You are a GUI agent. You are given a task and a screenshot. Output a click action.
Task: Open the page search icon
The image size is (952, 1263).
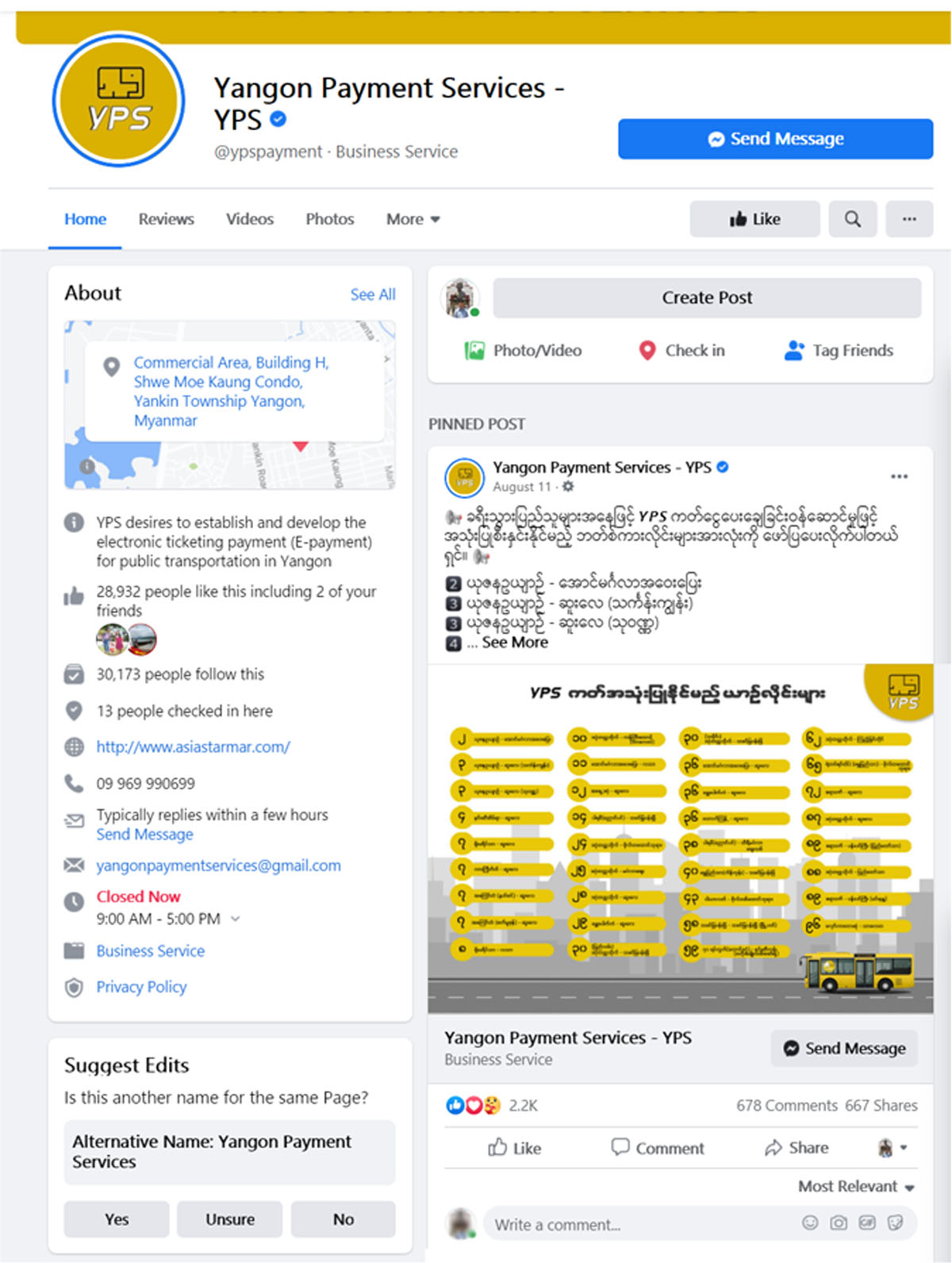852,219
